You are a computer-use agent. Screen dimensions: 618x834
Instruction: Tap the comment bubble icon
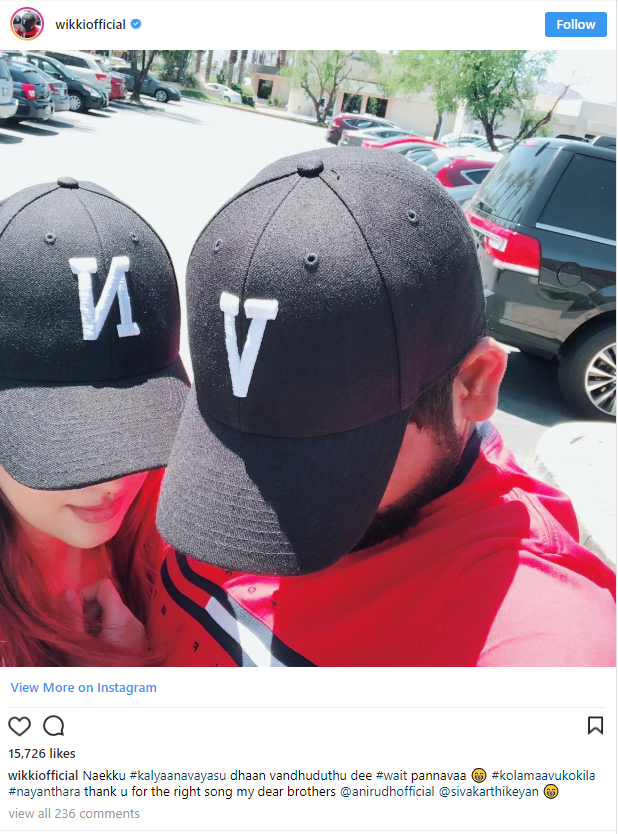(x=54, y=726)
